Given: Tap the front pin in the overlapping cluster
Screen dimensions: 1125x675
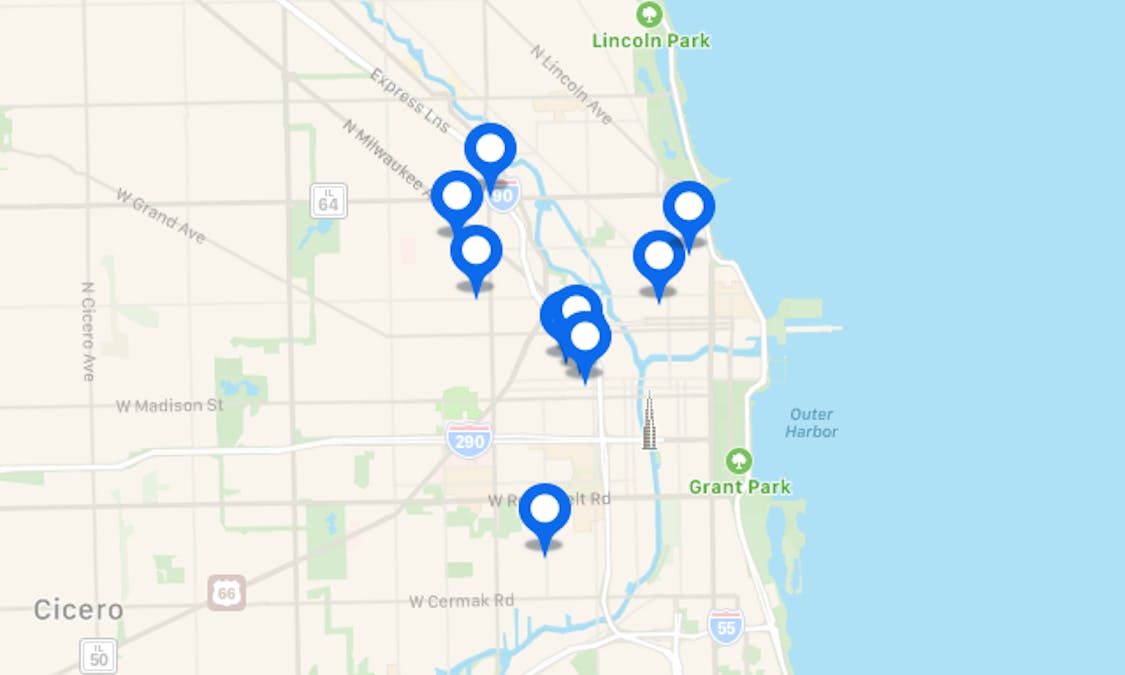Looking at the screenshot, I should [585, 338].
